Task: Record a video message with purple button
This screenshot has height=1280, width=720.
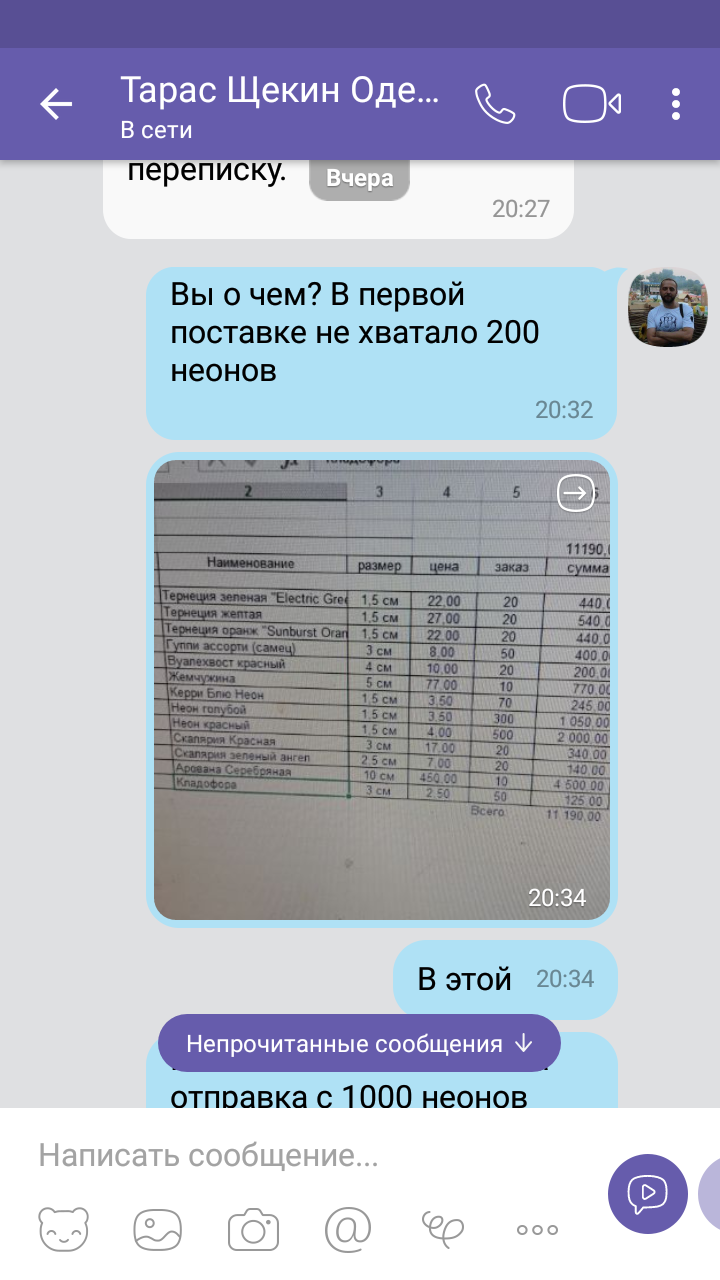Action: [647, 1193]
